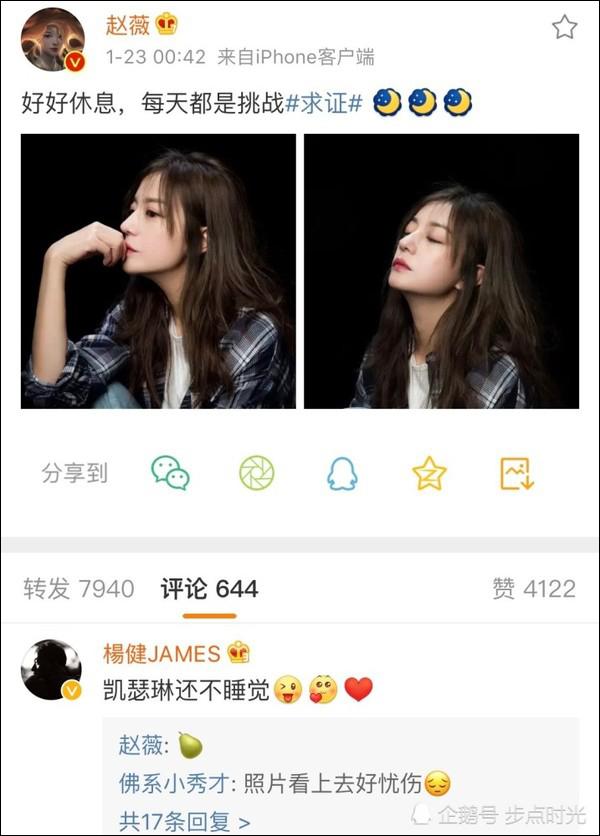Viewport: 600px width, 836px height.
Task: Save the post as an image
Action: tap(517, 473)
